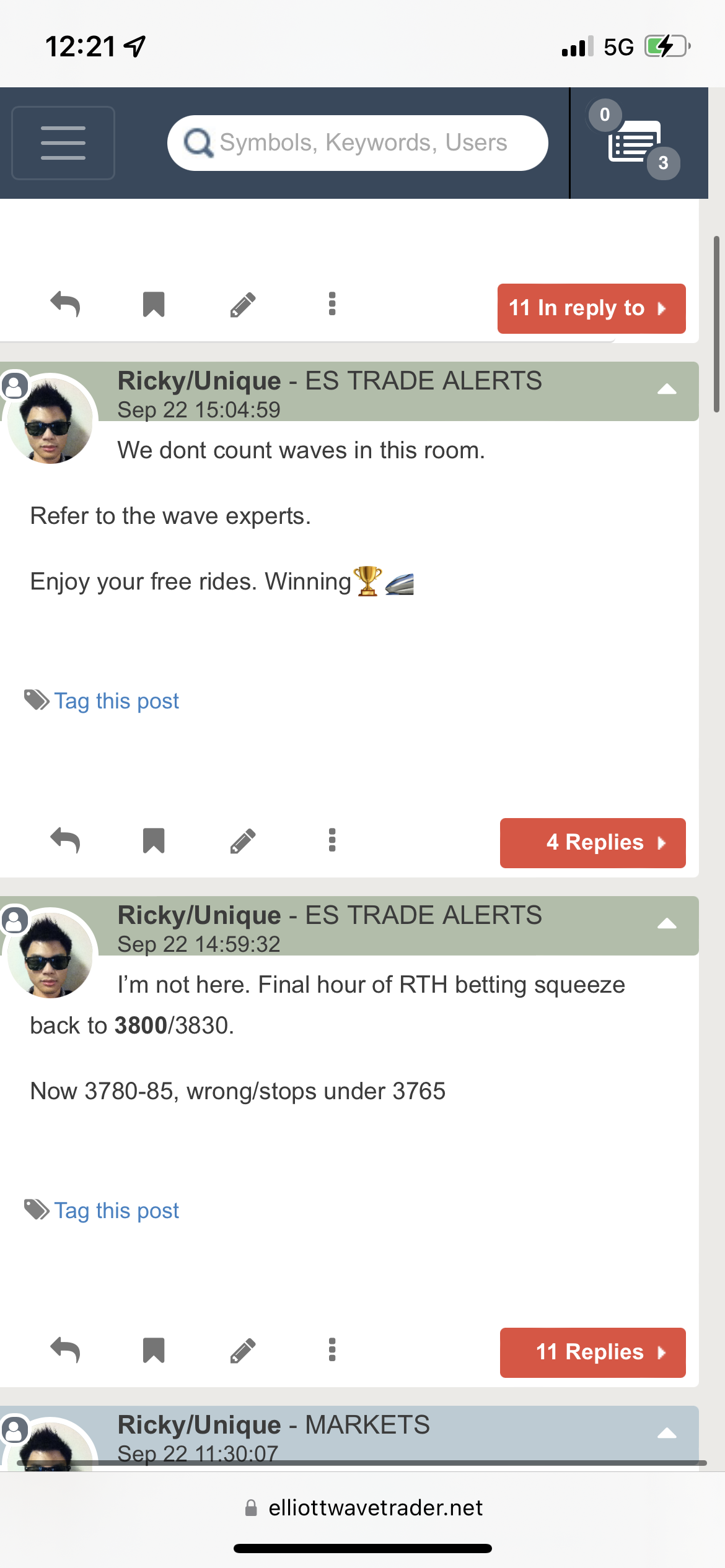The width and height of the screenshot is (725, 1568).
Task: Reply to the 'We dont count waves' post
Action: [65, 840]
